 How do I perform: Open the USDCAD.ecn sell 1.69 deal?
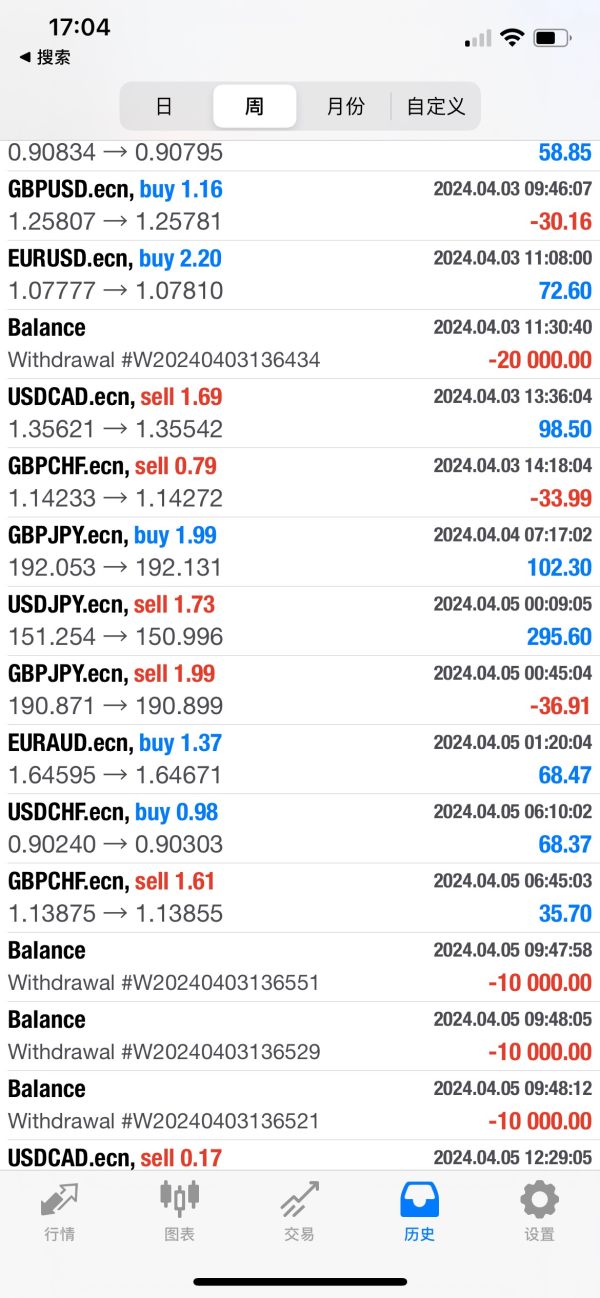point(300,412)
